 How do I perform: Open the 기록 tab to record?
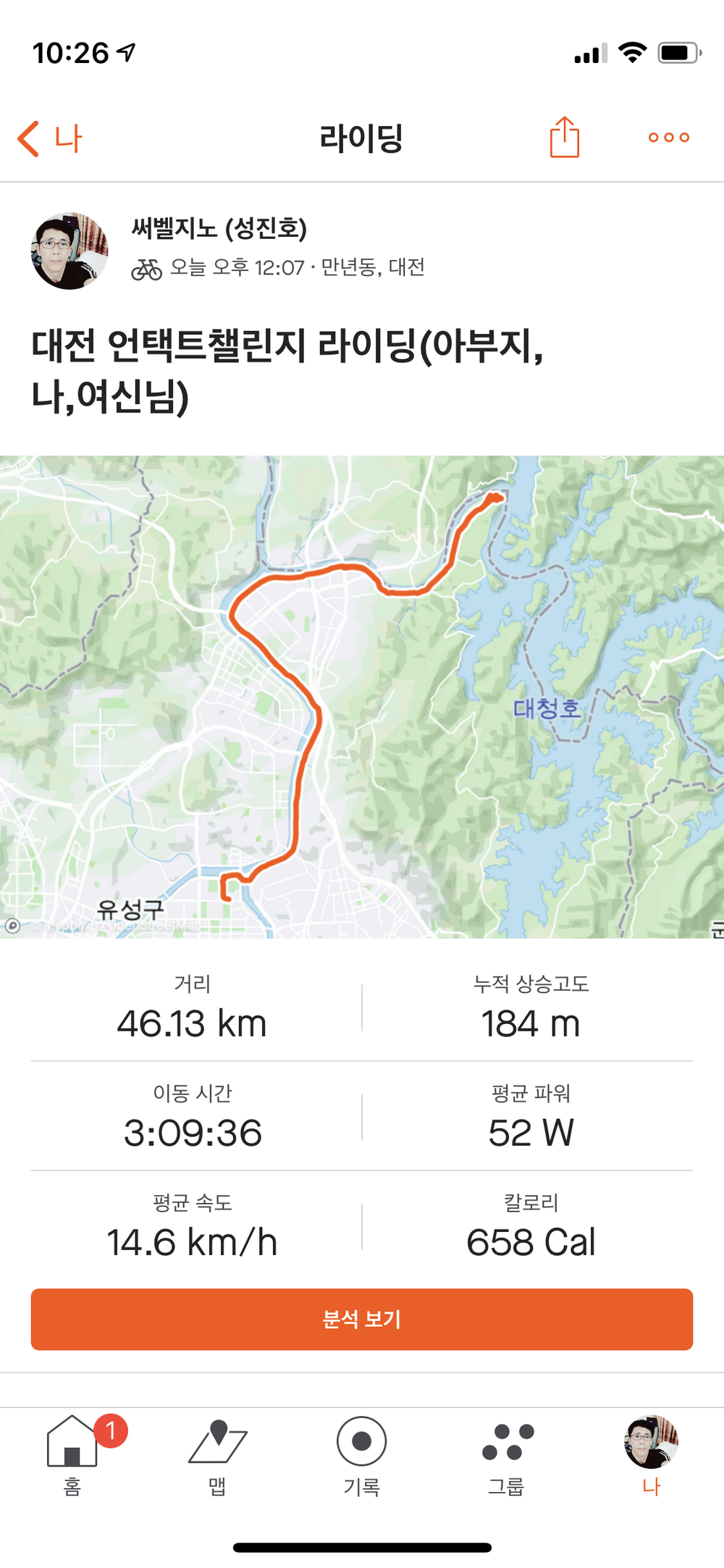[361, 1454]
